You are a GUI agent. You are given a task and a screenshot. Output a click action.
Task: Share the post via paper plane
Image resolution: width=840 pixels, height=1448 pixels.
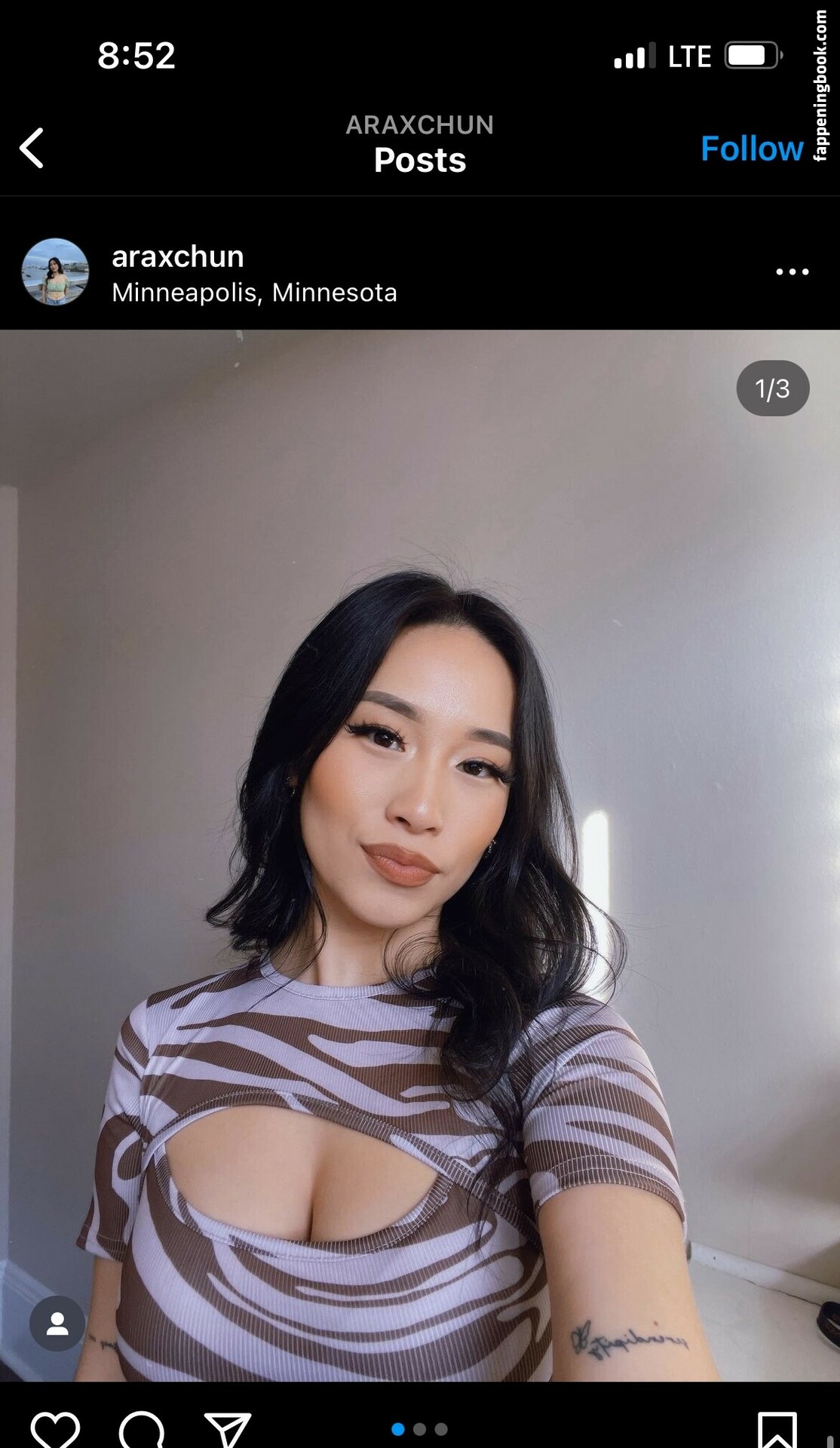227,1428
